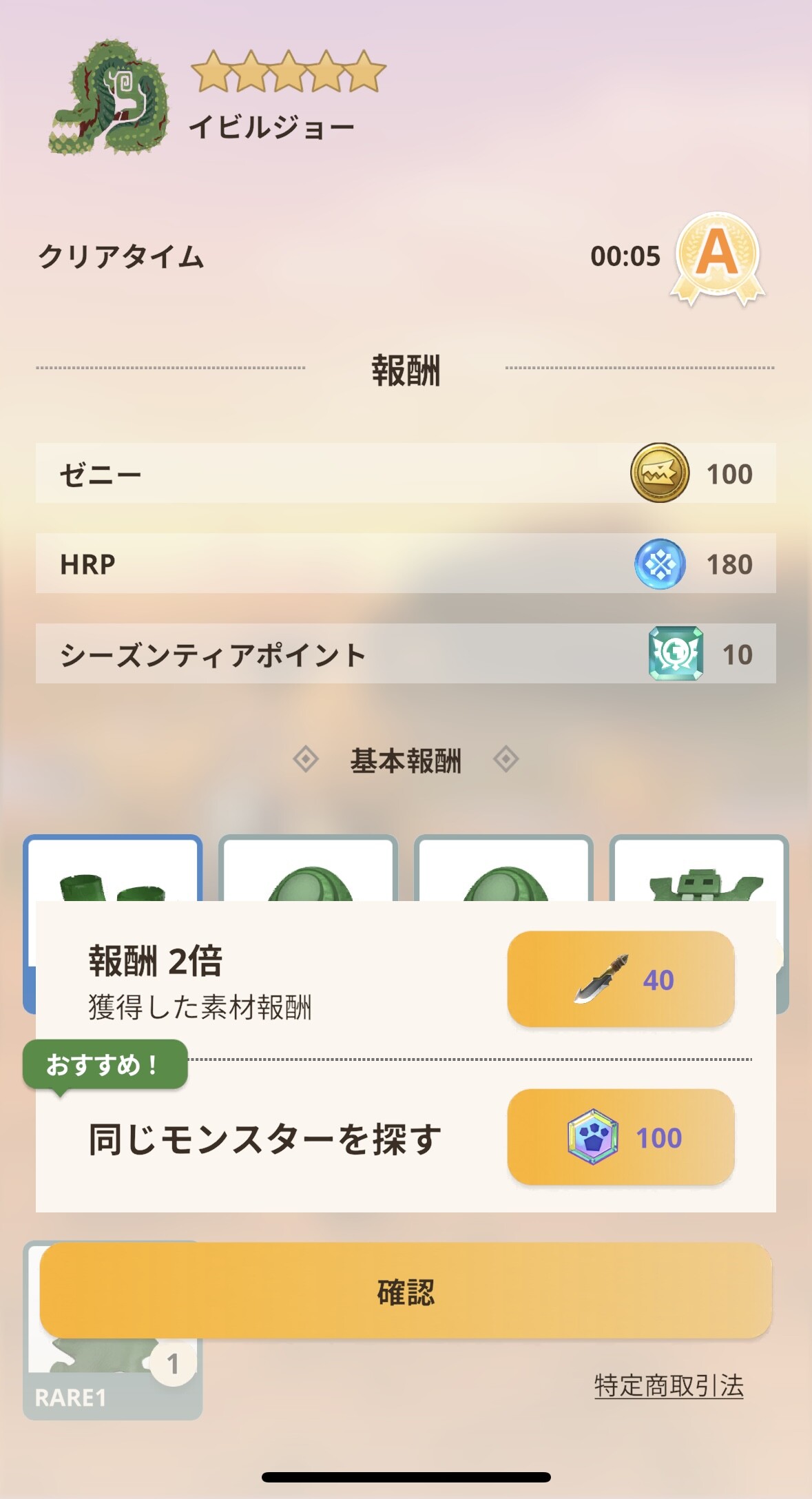Search same monster for 100 gems
Viewport: 812px width, 1499px height.
pos(621,1137)
